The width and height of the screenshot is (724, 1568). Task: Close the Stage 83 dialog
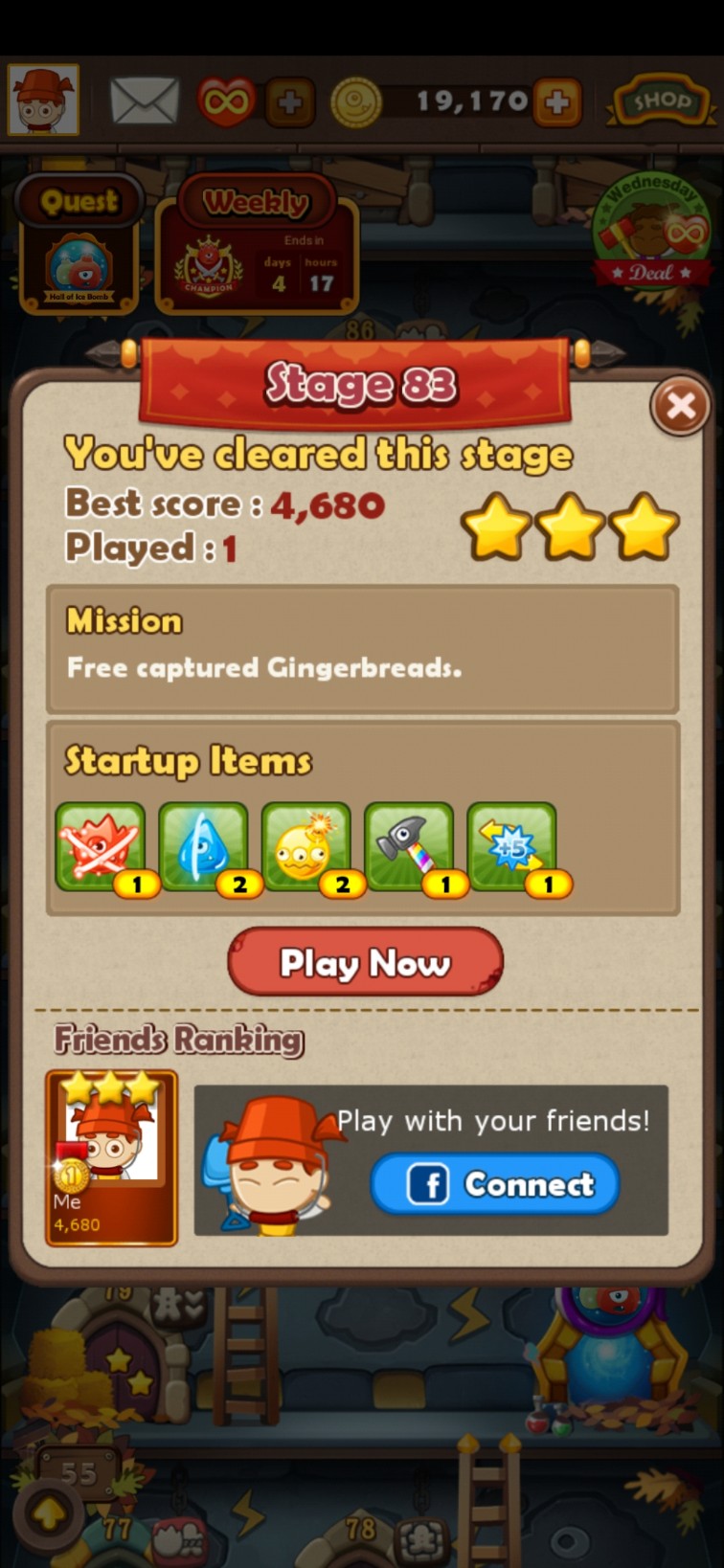(x=680, y=407)
